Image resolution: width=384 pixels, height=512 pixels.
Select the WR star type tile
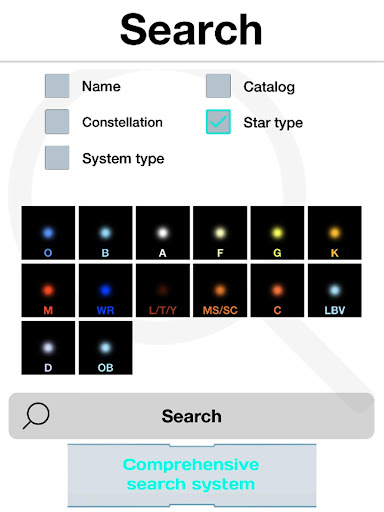coord(106,290)
